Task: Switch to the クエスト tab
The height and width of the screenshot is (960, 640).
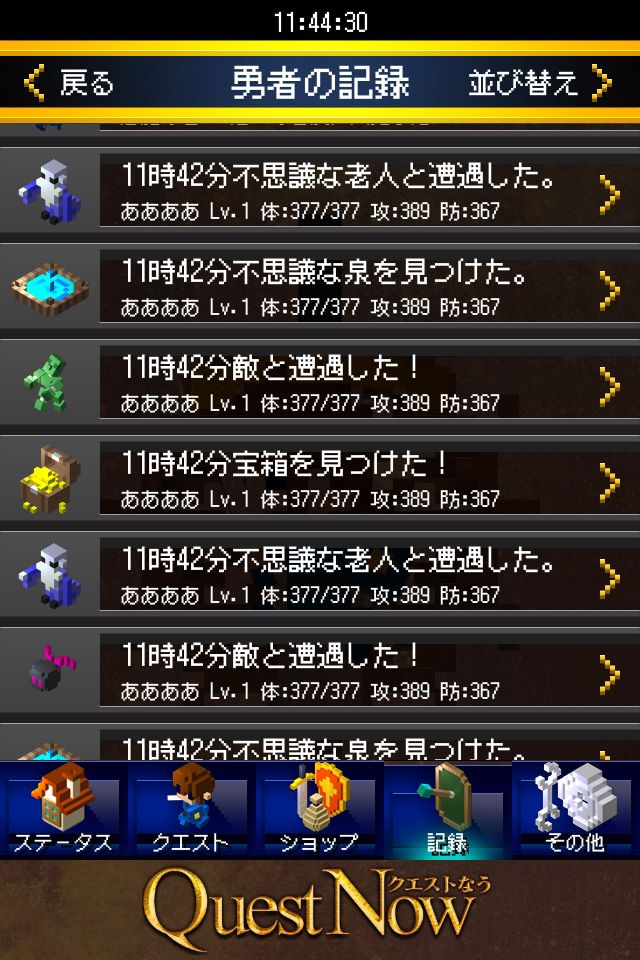Action: (191, 810)
